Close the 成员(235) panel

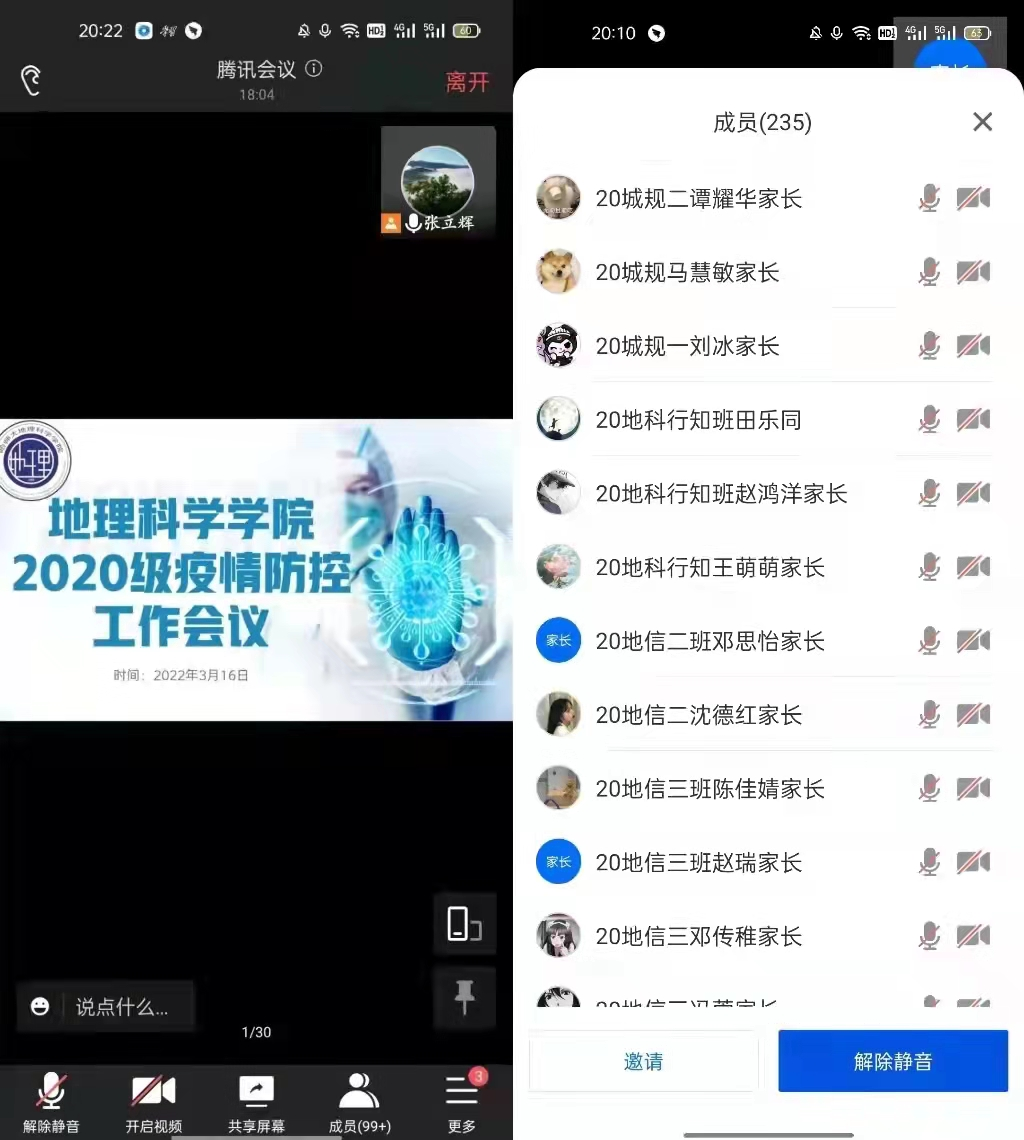(x=982, y=122)
